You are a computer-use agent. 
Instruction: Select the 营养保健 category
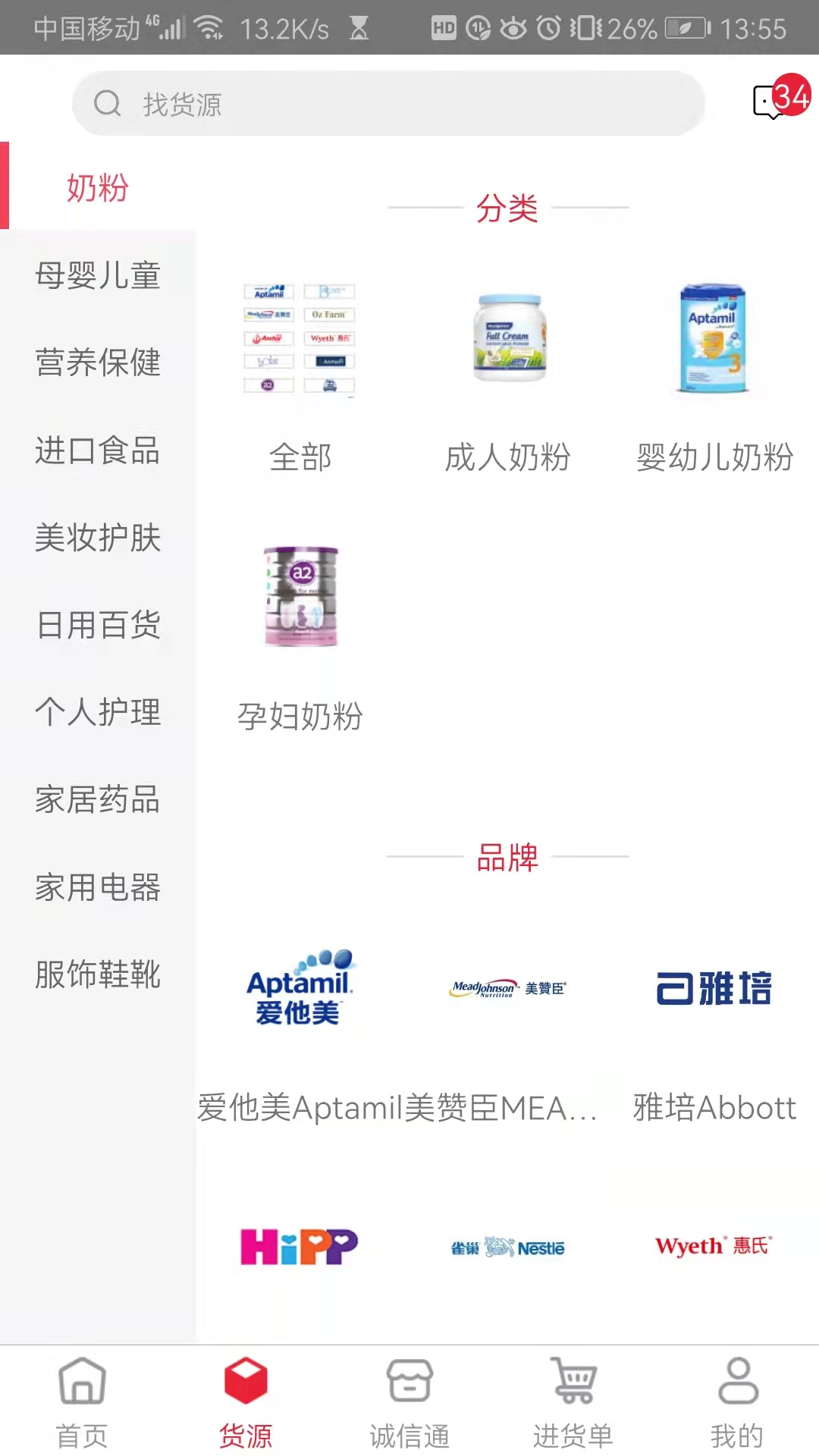click(x=98, y=362)
